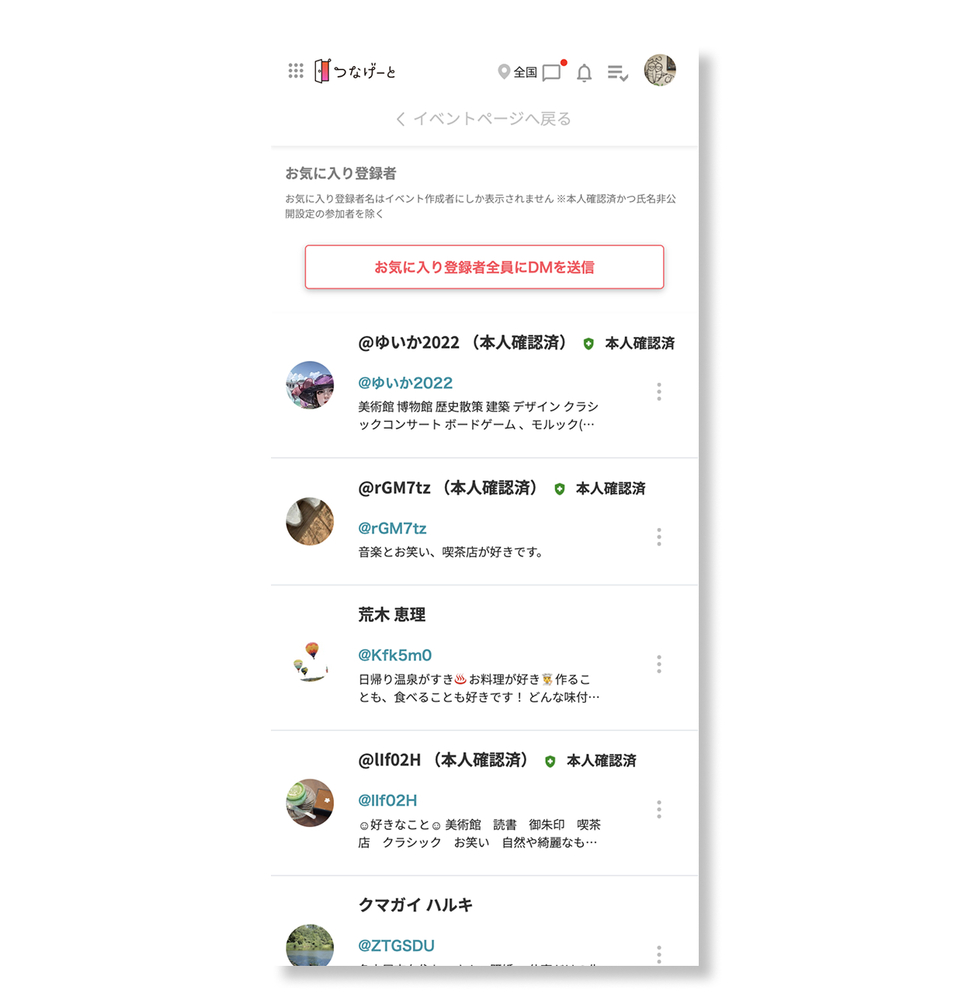Open the profile link @ゆいか2022

click(405, 383)
